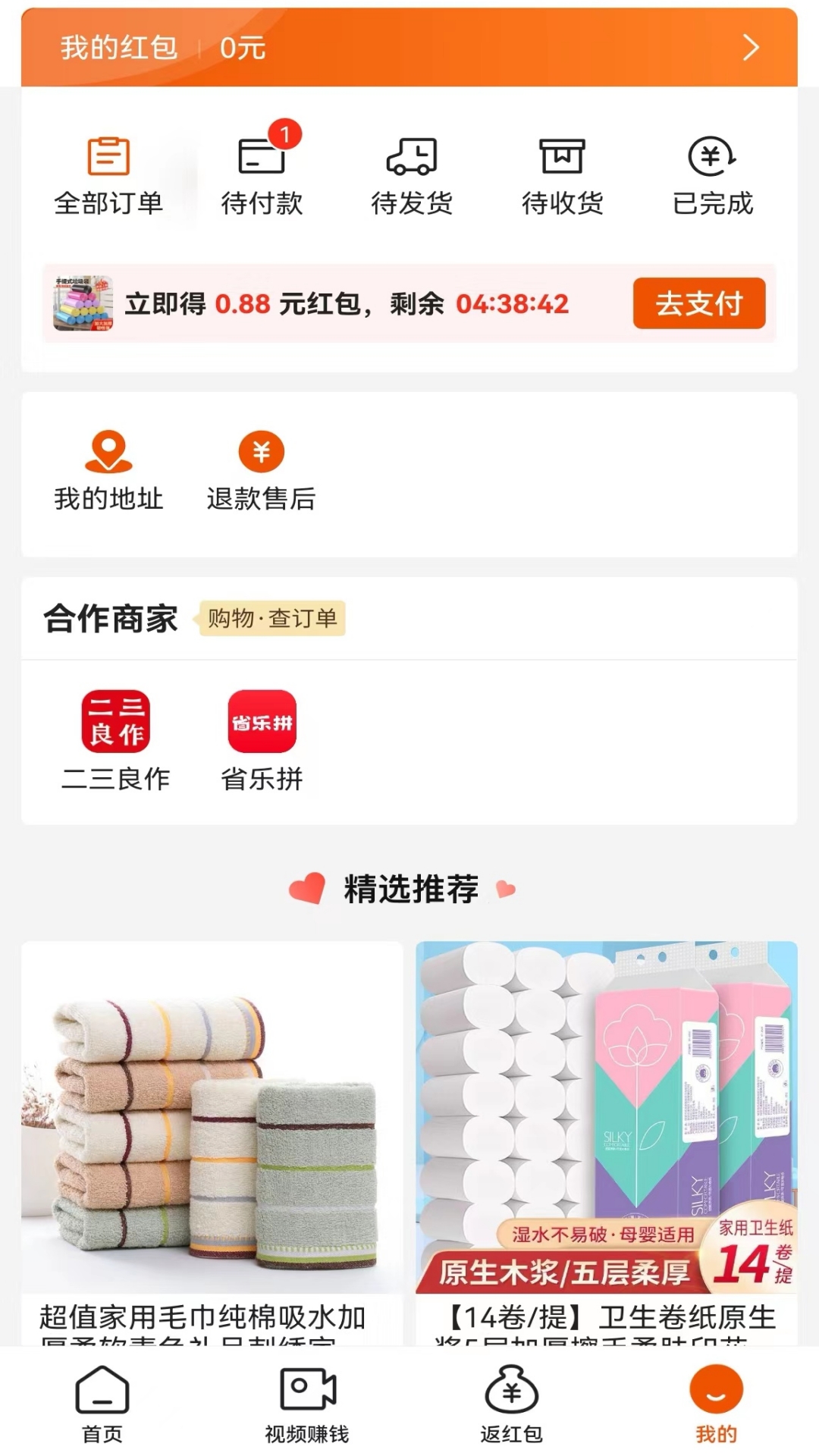Open the 全部订单 orders icon

click(109, 171)
